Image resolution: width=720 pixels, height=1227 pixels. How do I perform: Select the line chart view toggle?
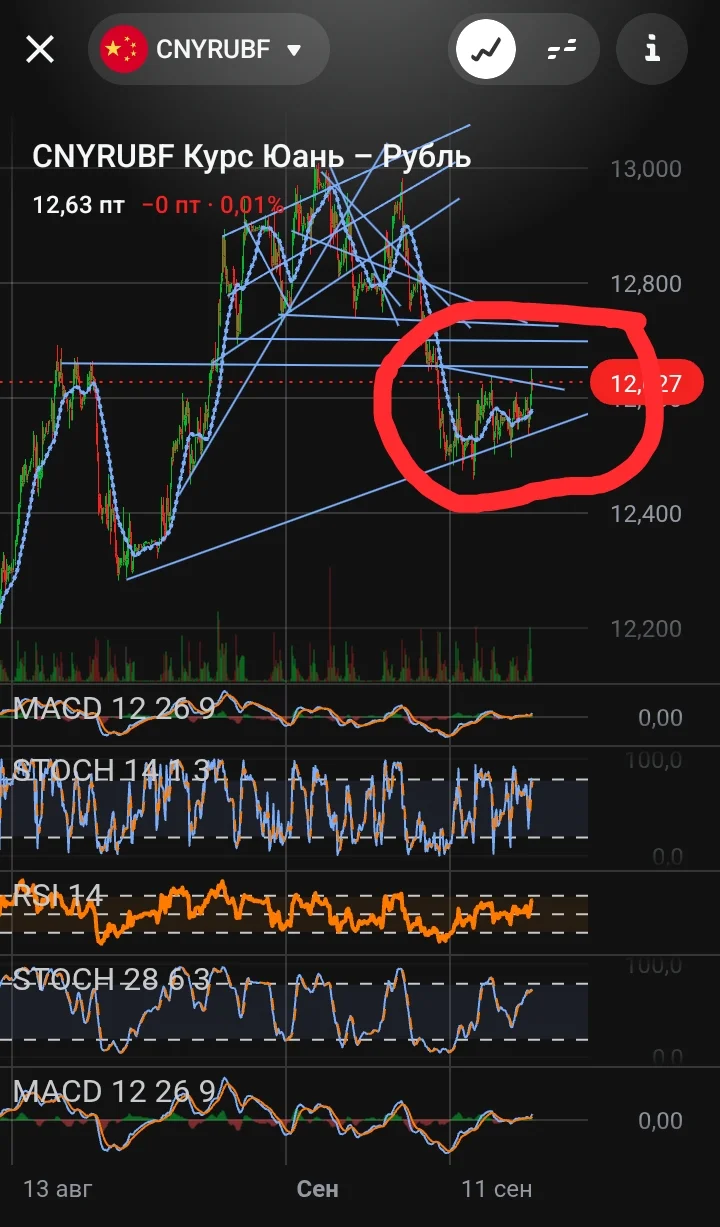(x=486, y=49)
